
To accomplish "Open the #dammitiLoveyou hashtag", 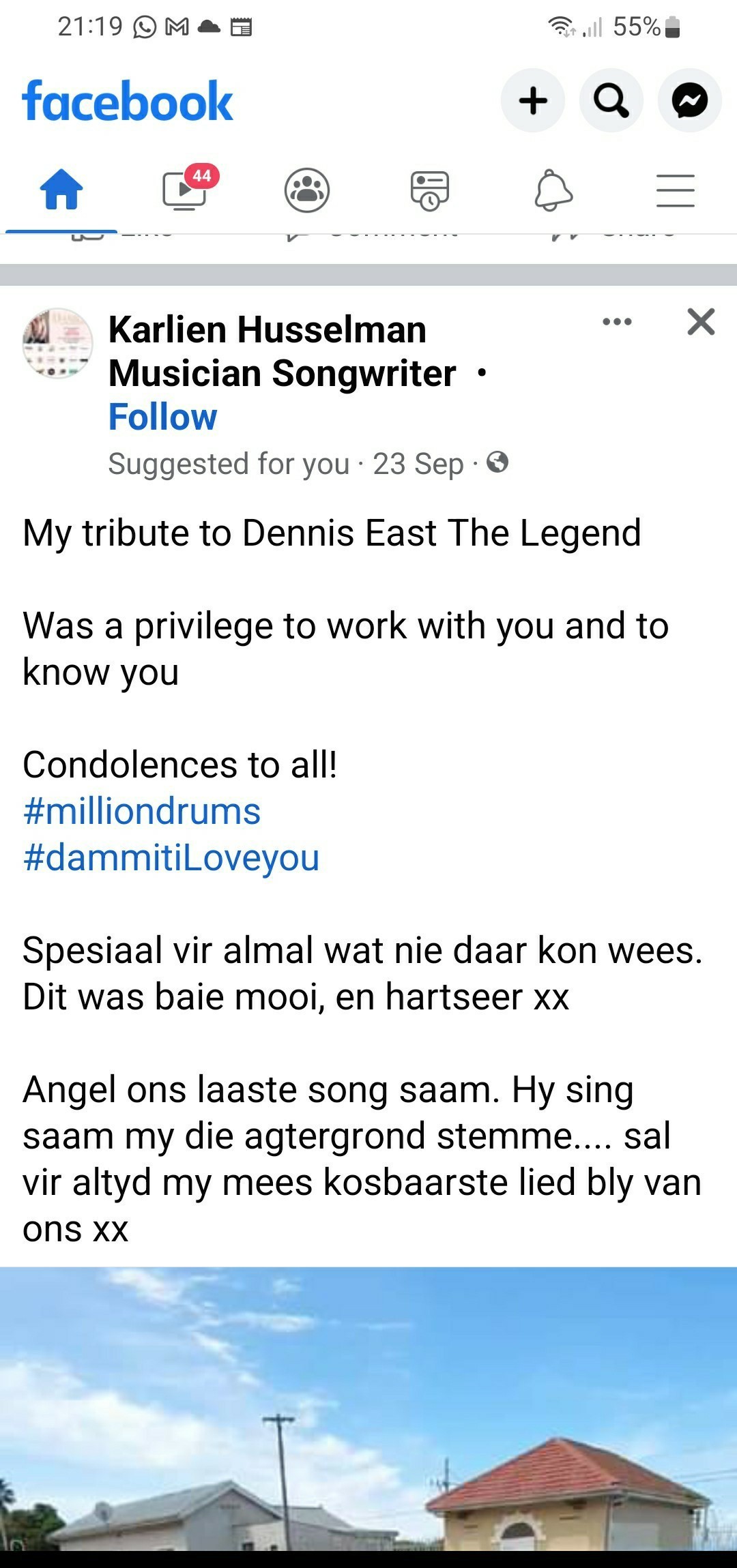I will click(171, 858).
